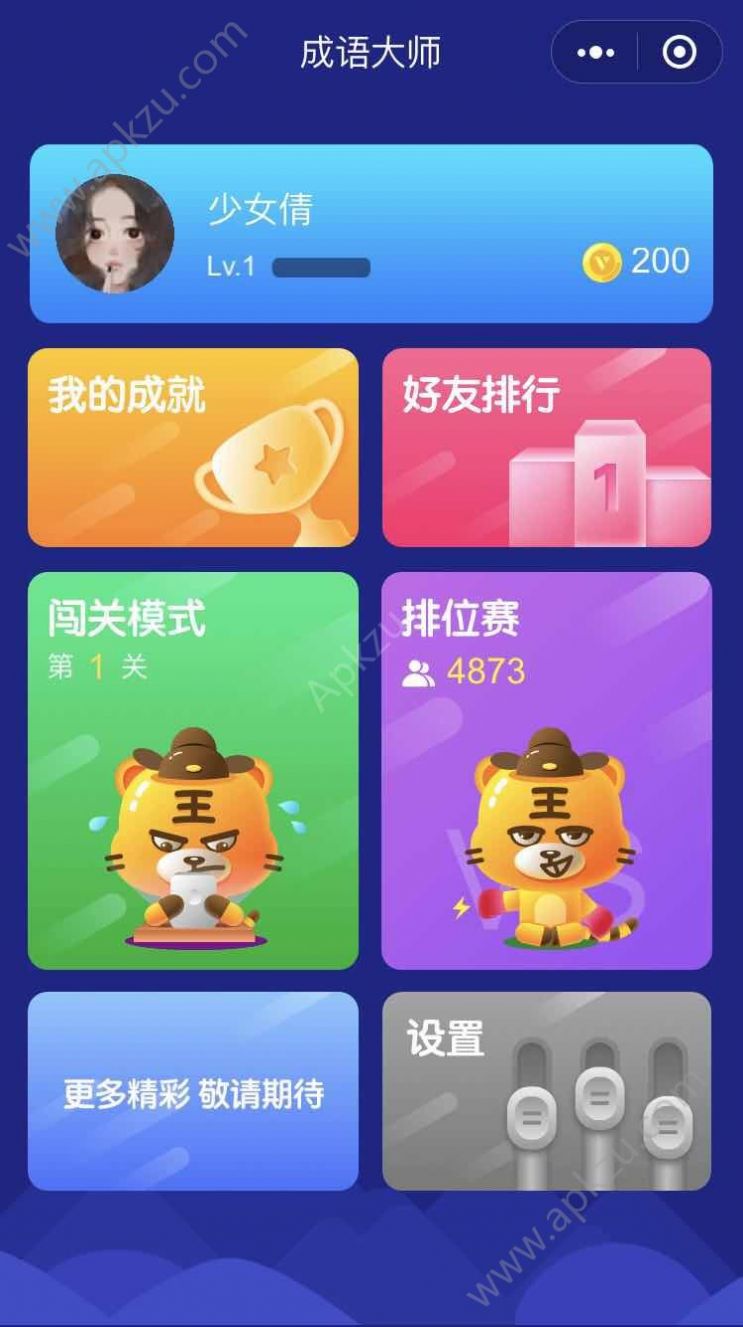Open the 少女倩 profile card
Image resolution: width=743 pixels, height=1327 pixels.
pyautogui.click(x=371, y=234)
